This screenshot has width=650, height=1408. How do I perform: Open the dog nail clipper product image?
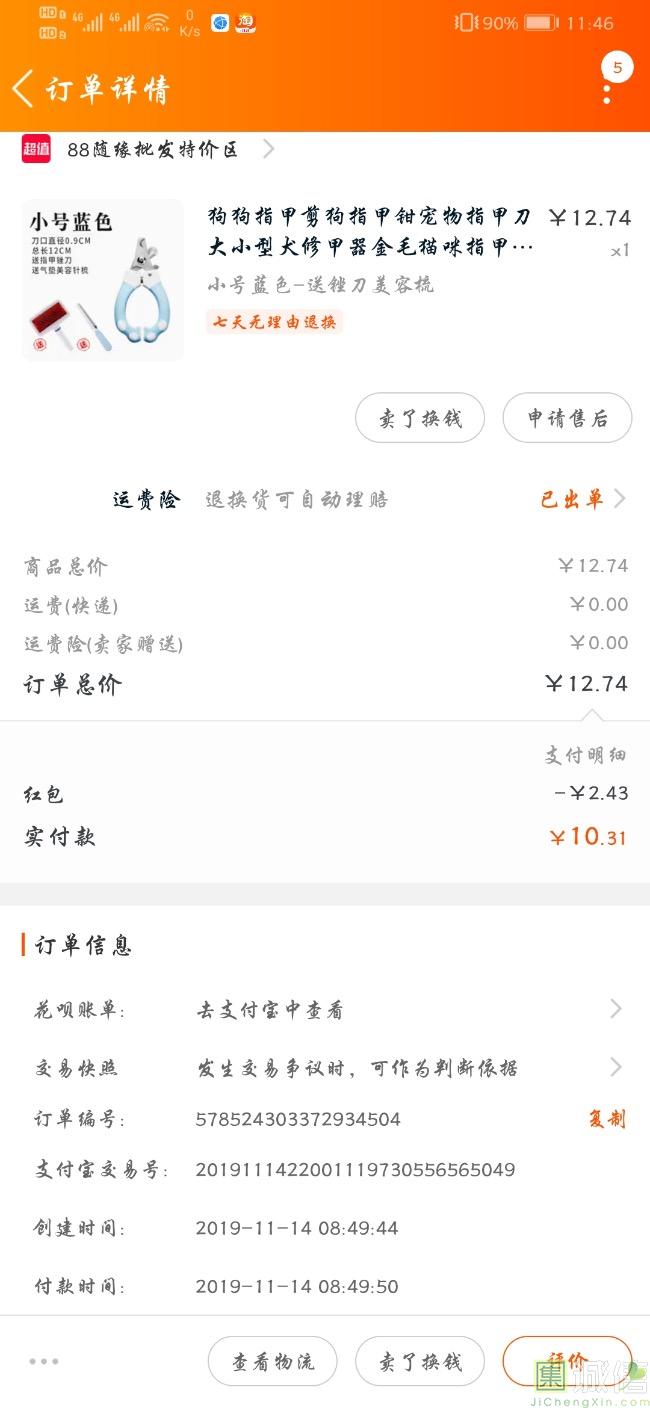pyautogui.click(x=103, y=280)
